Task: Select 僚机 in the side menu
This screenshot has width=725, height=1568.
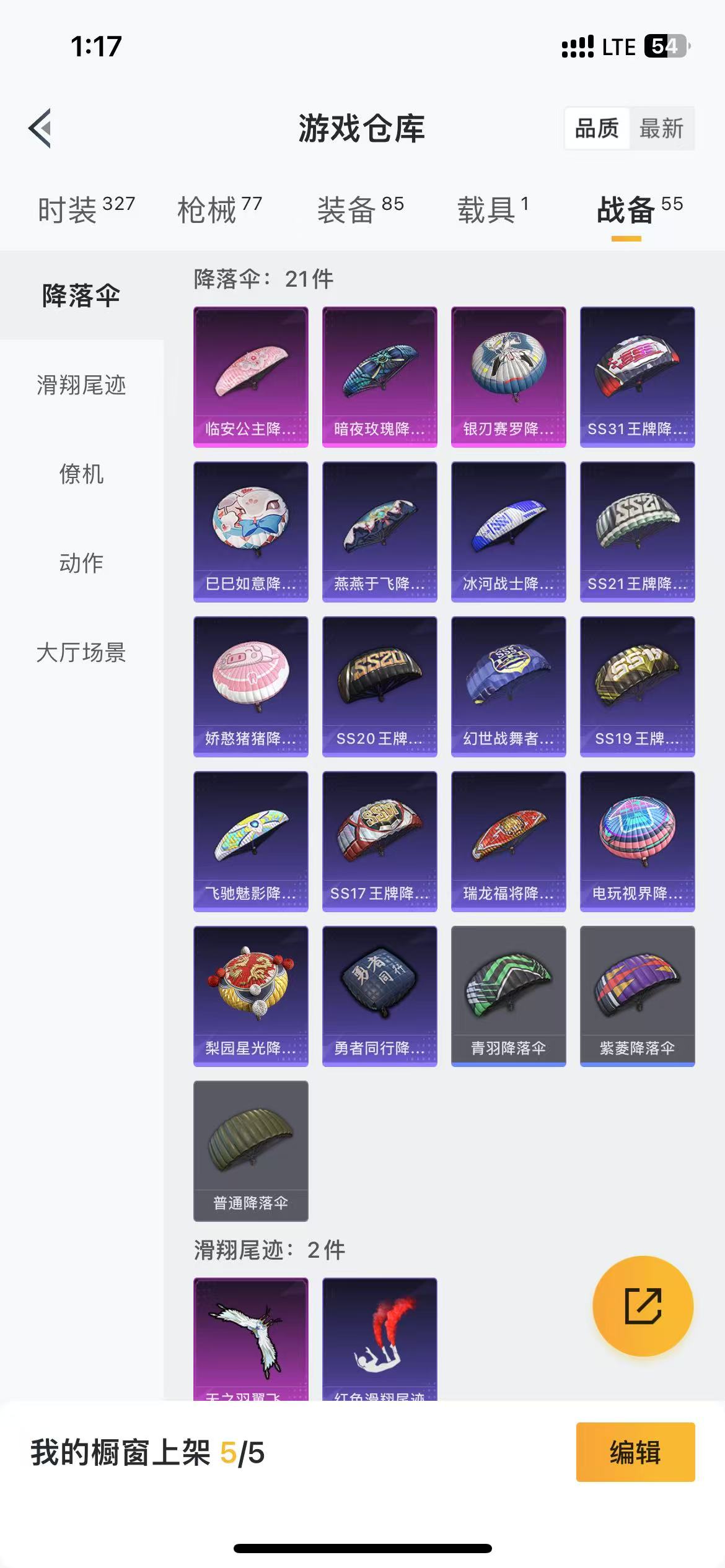Action: 81,474
